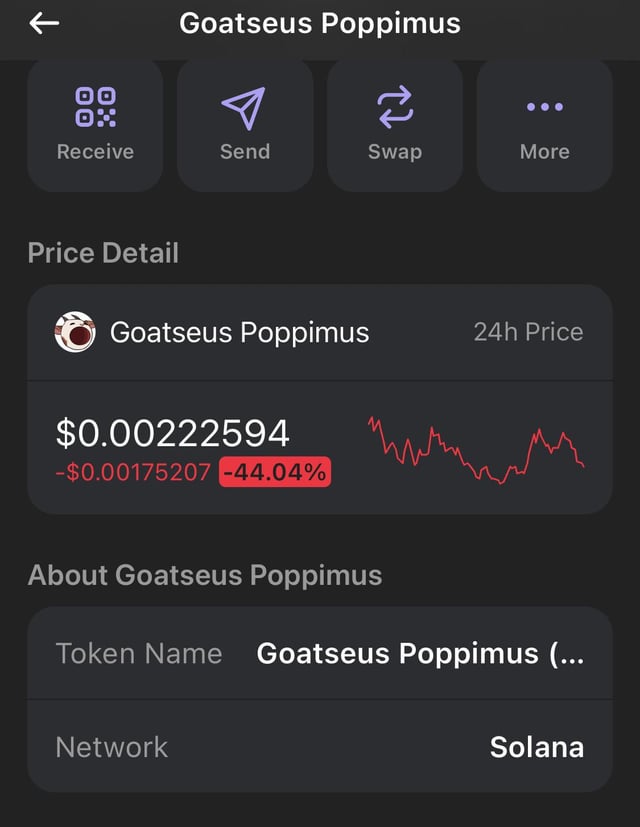640x827 pixels.
Task: Start a Swap of this token
Action: [x=395, y=124]
